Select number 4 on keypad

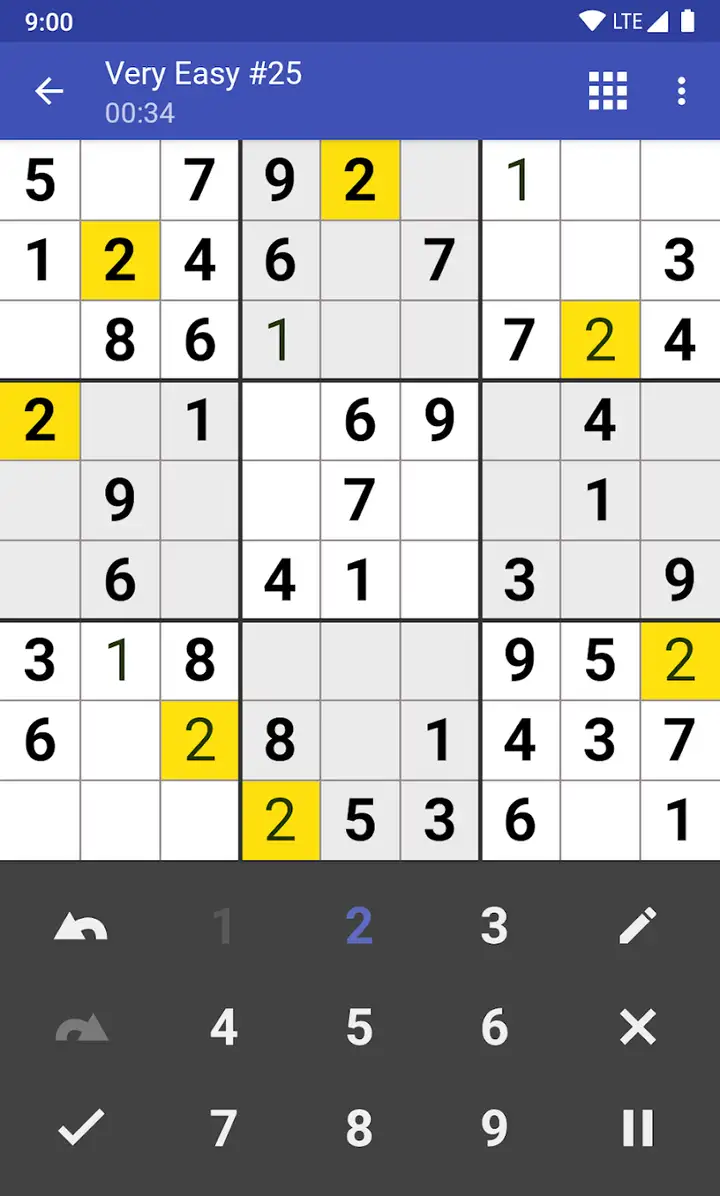point(223,1028)
